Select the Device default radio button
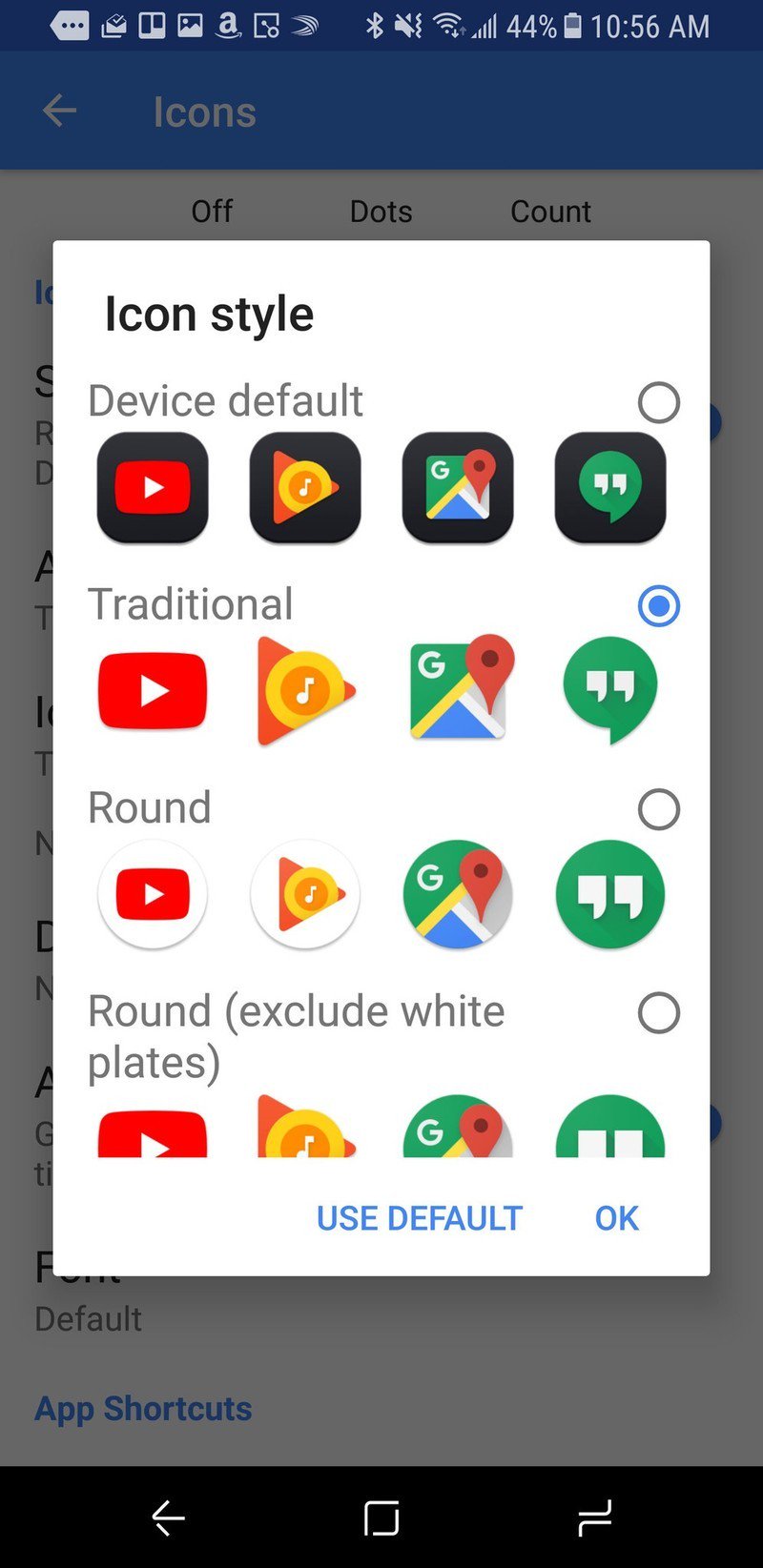 coord(658,403)
